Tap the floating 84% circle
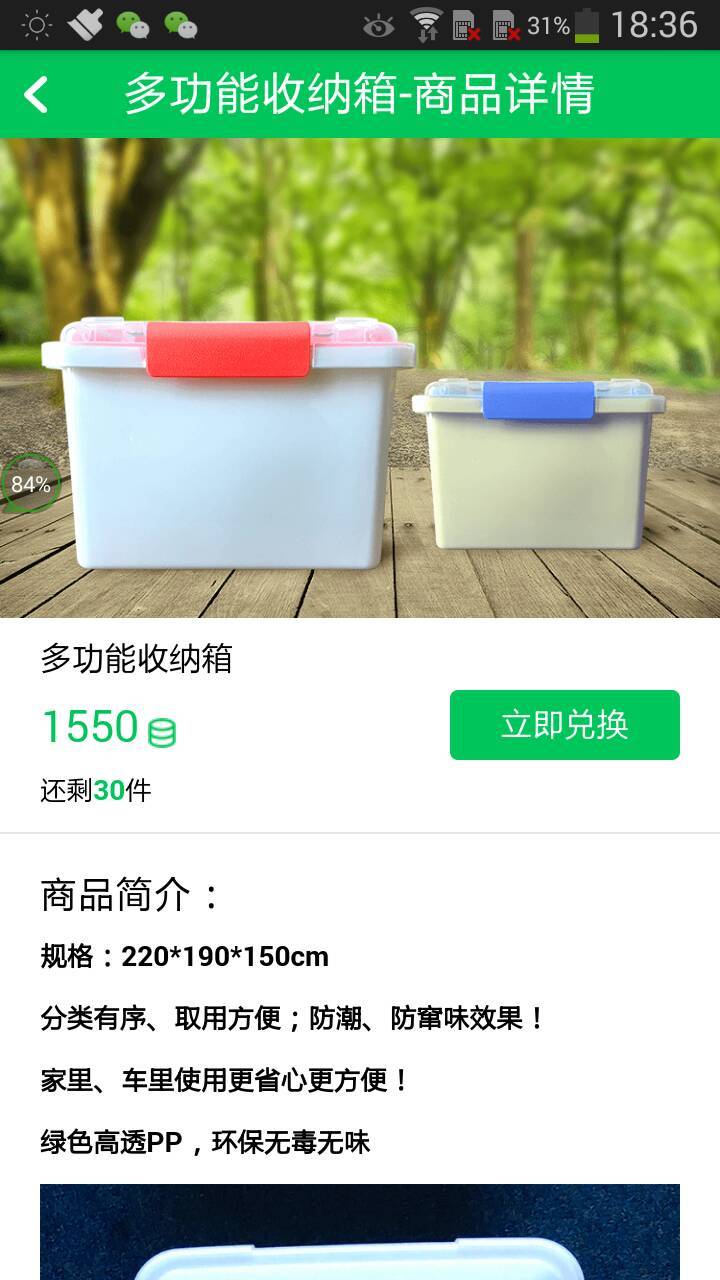 [30, 485]
